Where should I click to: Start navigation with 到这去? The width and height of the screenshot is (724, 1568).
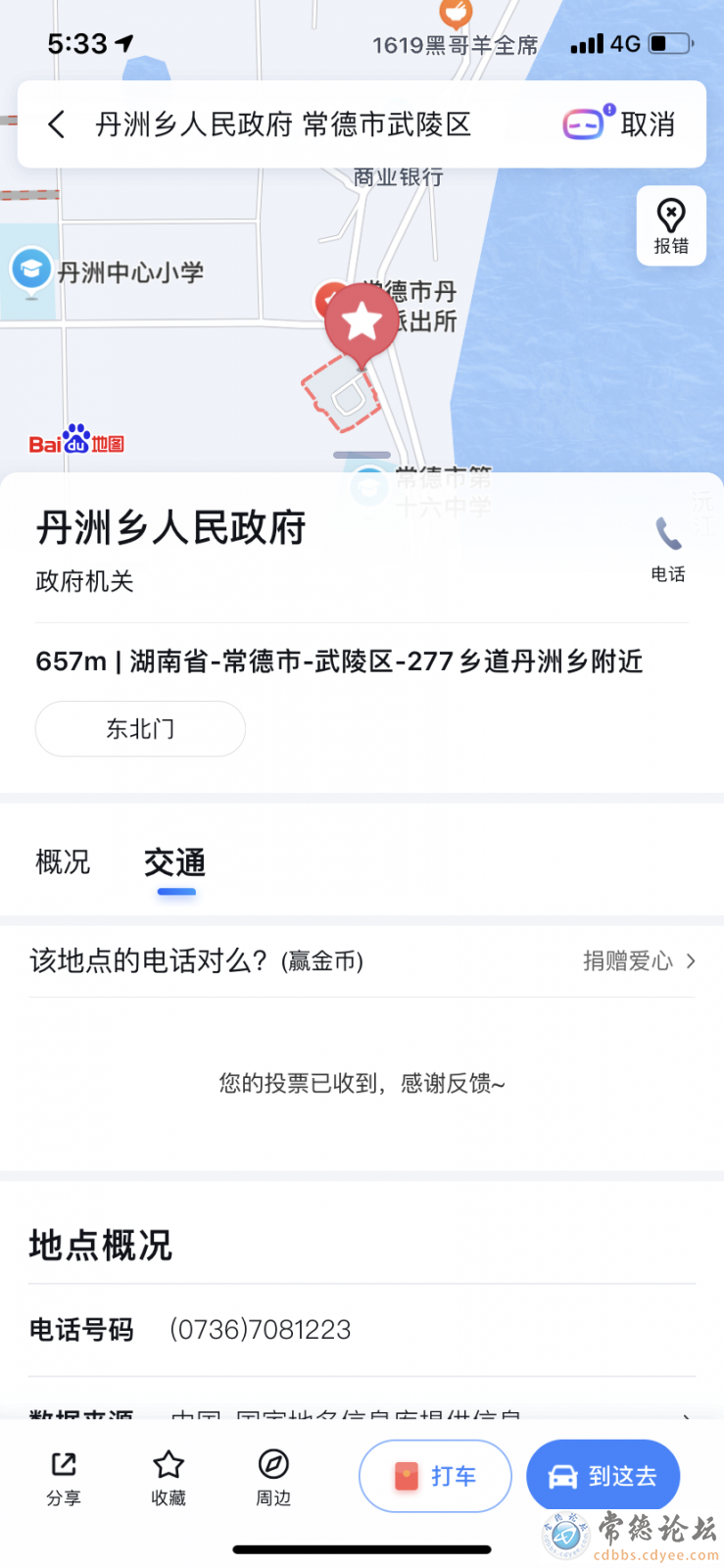[x=603, y=1476]
